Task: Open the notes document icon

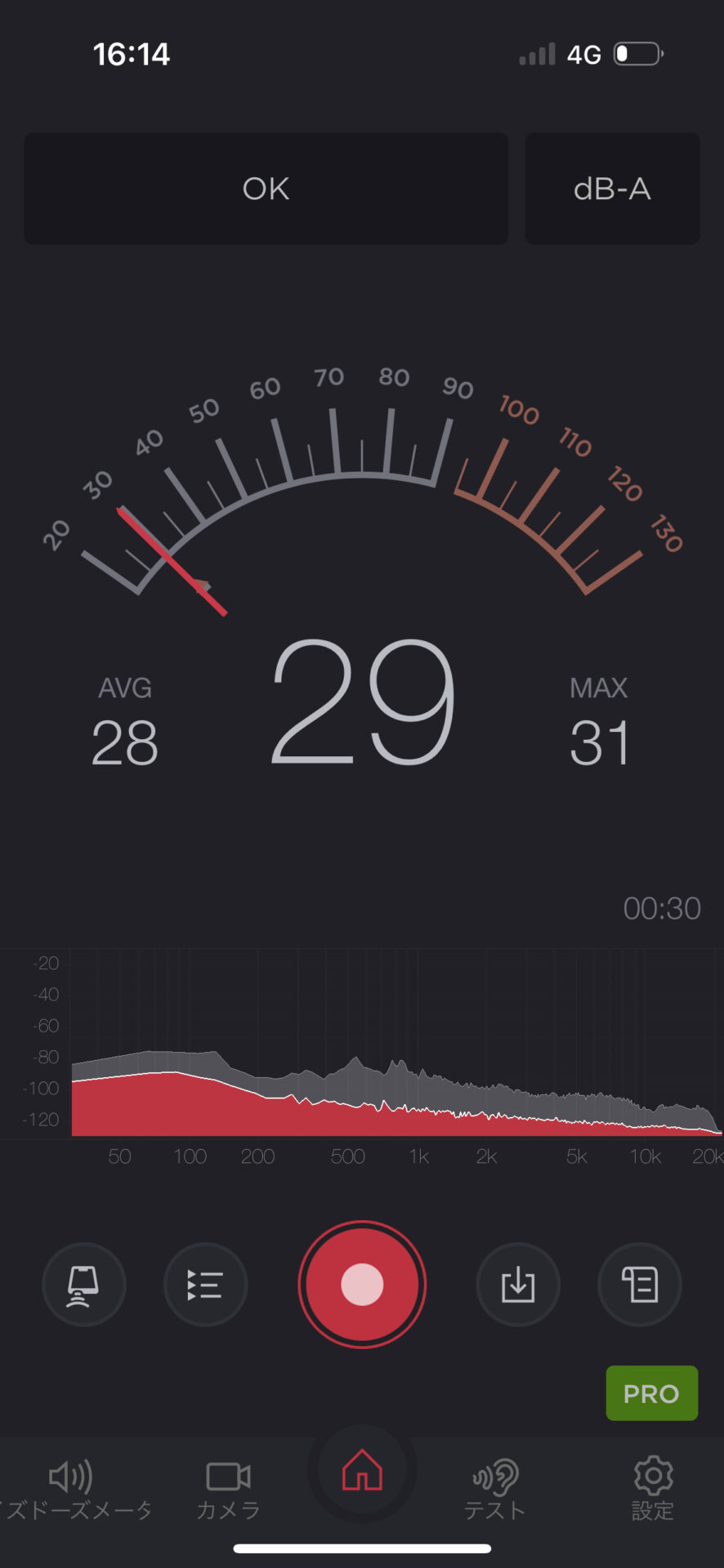Action: click(x=639, y=1285)
